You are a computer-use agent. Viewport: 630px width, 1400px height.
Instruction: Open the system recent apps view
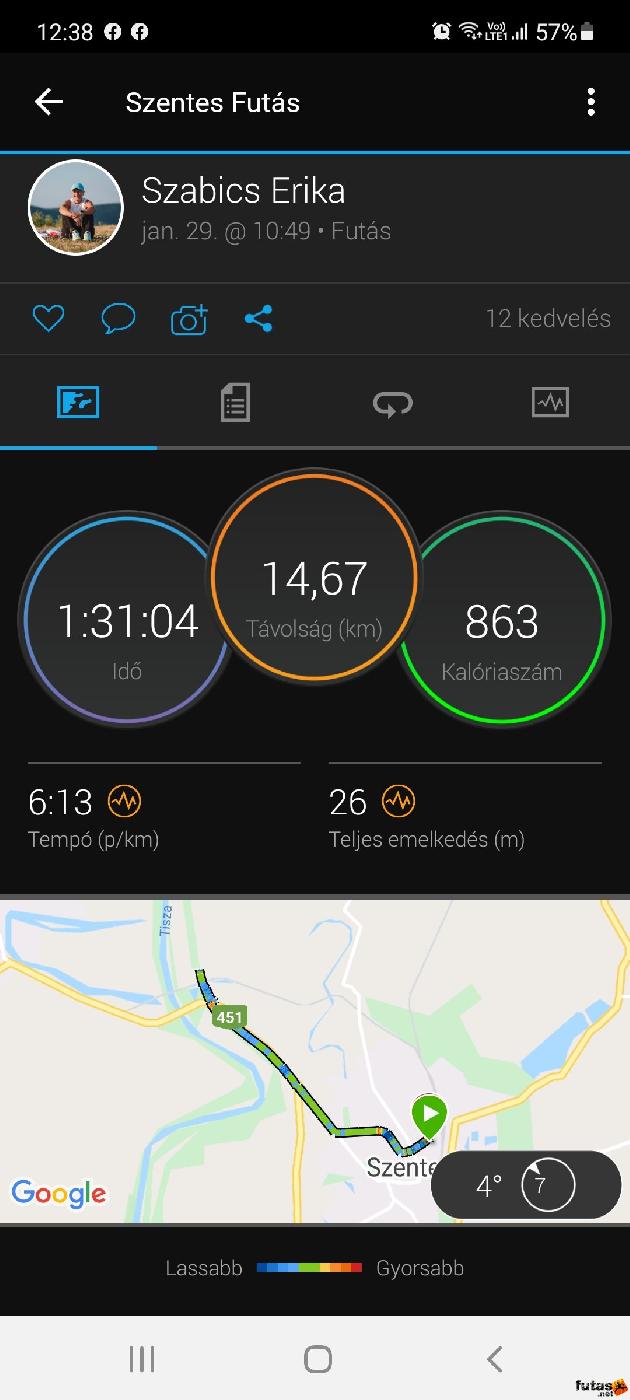(142, 1358)
